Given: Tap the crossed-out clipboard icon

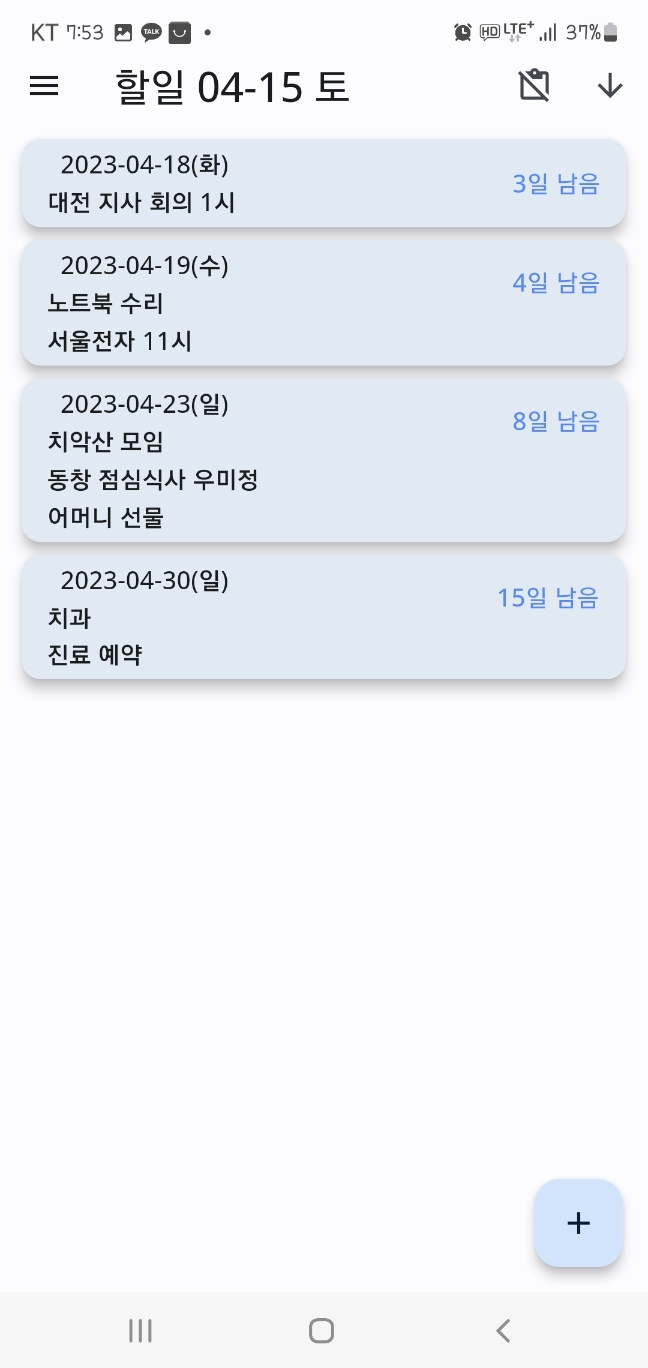Looking at the screenshot, I should point(535,86).
